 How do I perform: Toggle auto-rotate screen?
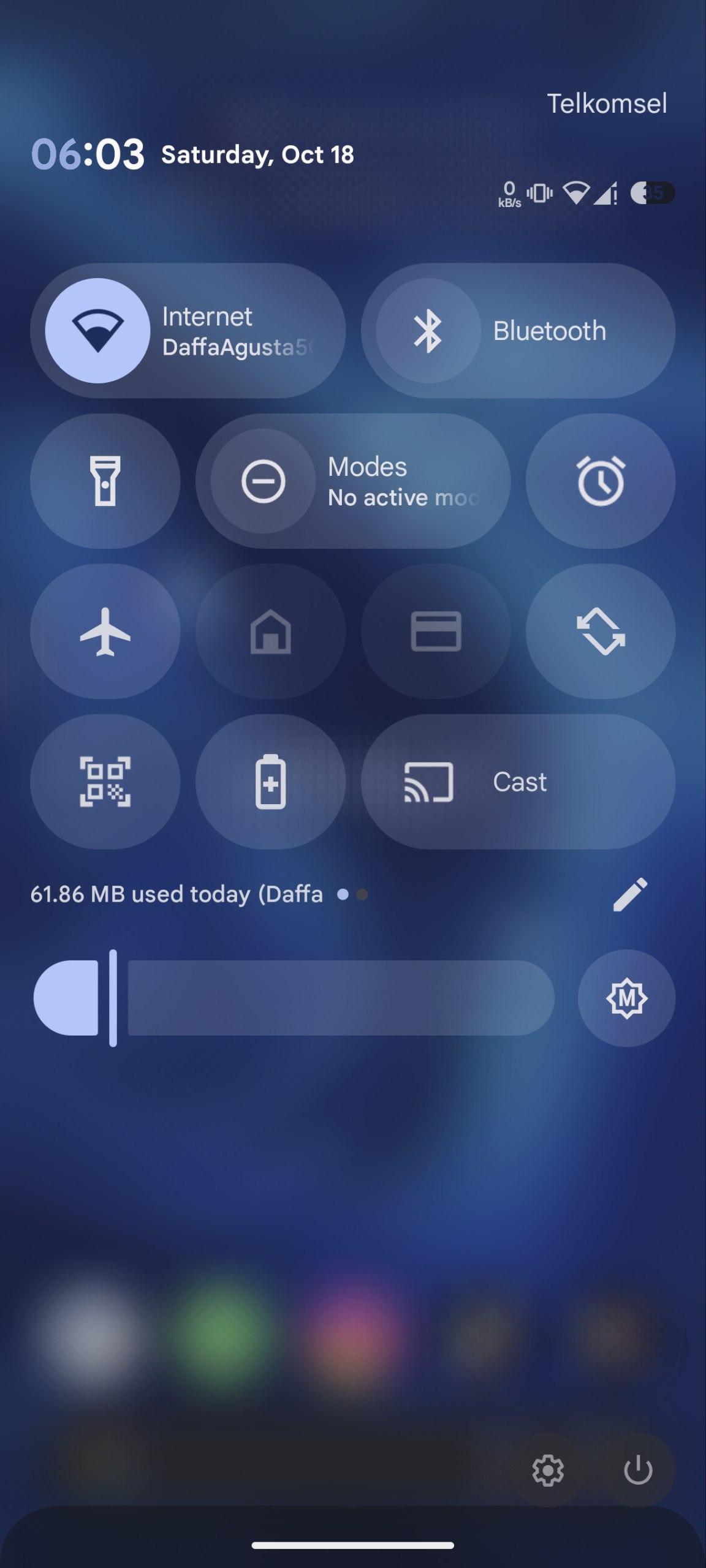(x=601, y=631)
